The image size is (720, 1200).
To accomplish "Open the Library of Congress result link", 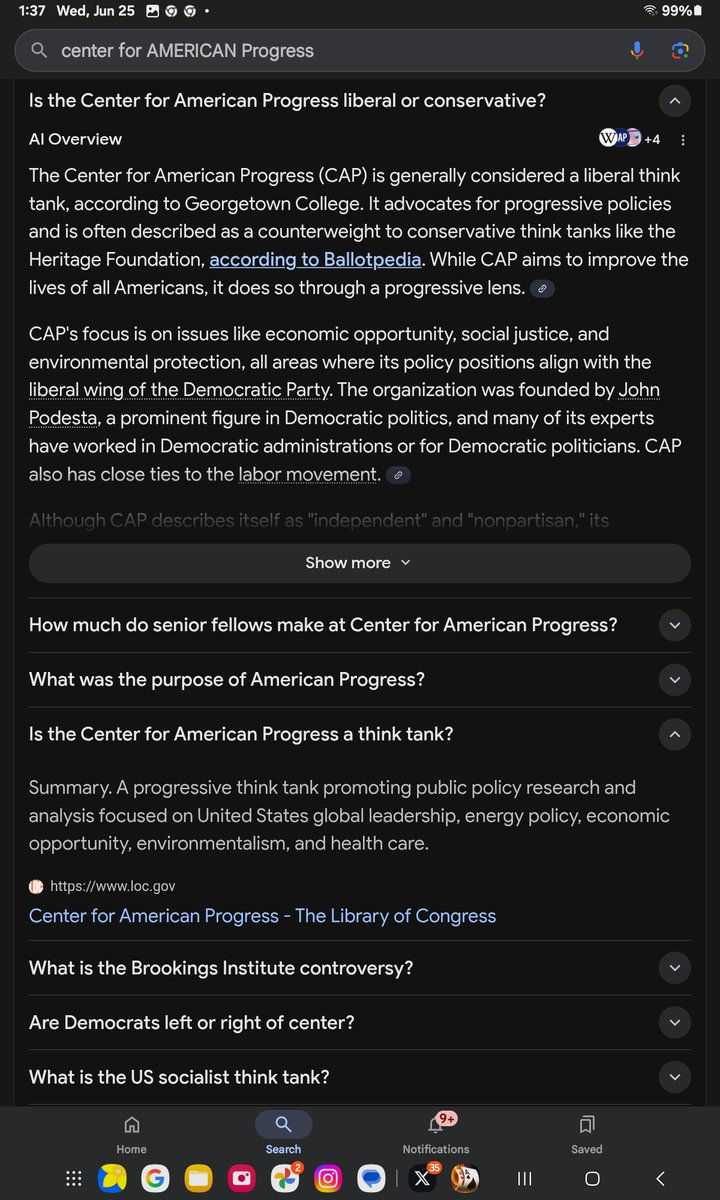I will click(262, 915).
